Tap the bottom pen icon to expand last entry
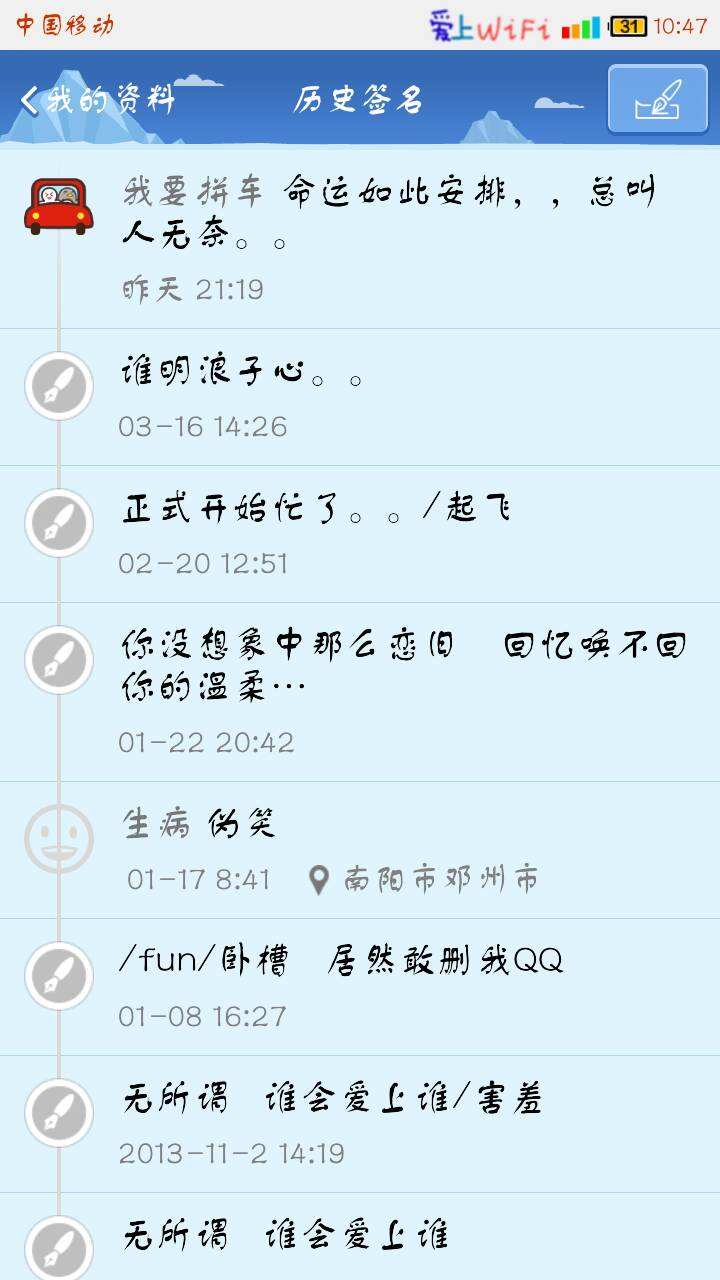720x1280 pixels. click(x=59, y=1247)
